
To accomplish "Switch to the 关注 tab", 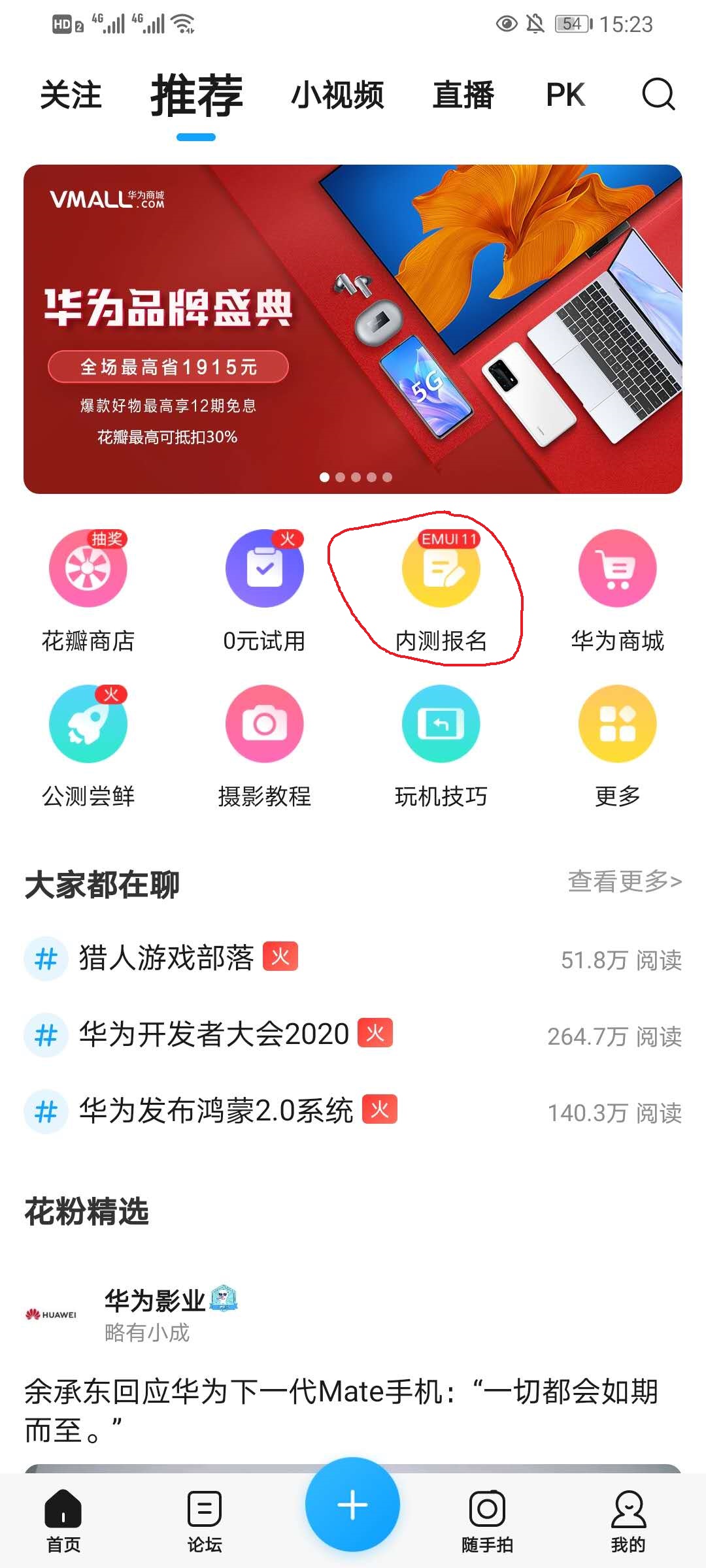I will tap(71, 95).
